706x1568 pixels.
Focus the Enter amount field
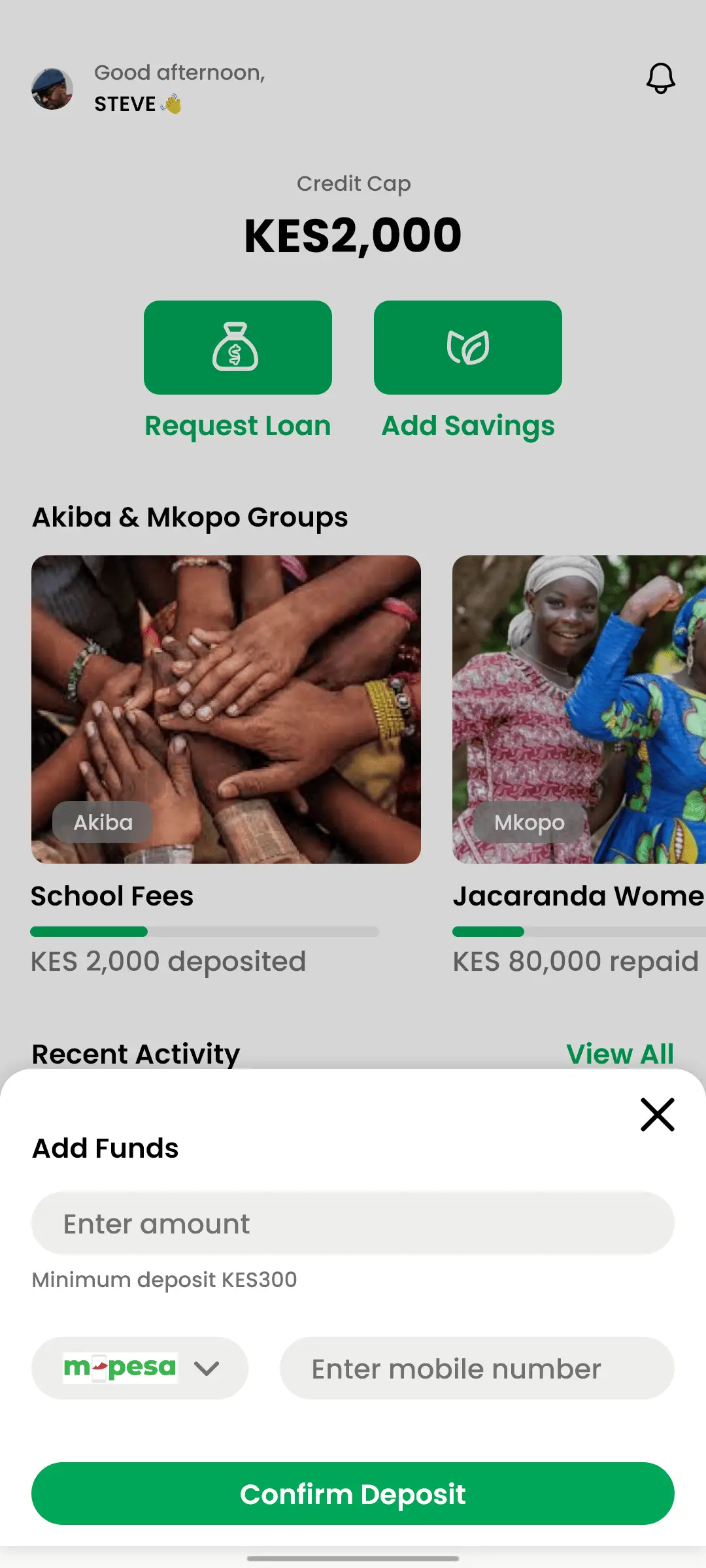coord(353,1223)
